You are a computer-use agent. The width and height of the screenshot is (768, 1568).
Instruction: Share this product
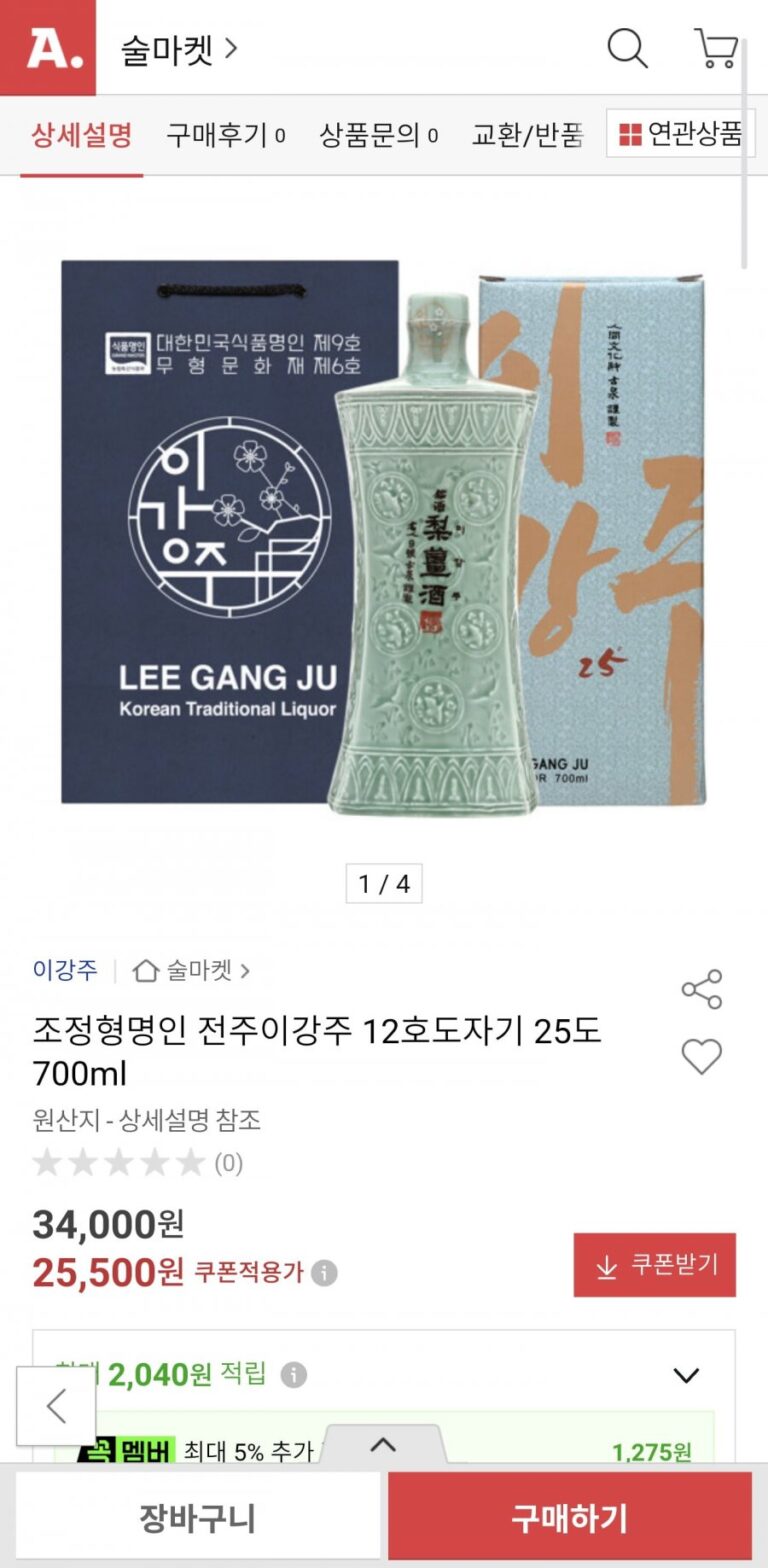[x=701, y=988]
